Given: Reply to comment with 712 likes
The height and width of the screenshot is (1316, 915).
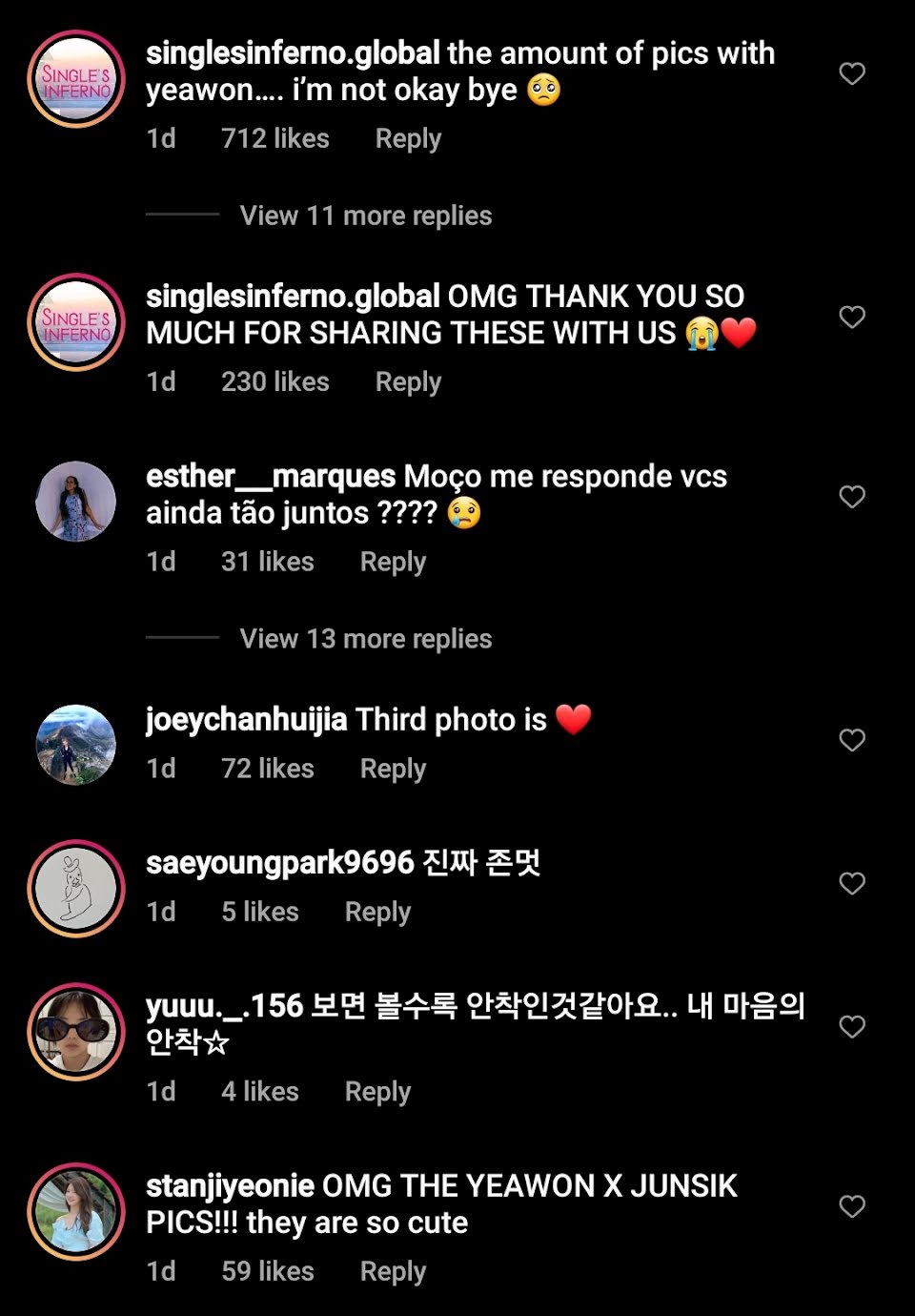Looking at the screenshot, I should (408, 139).
